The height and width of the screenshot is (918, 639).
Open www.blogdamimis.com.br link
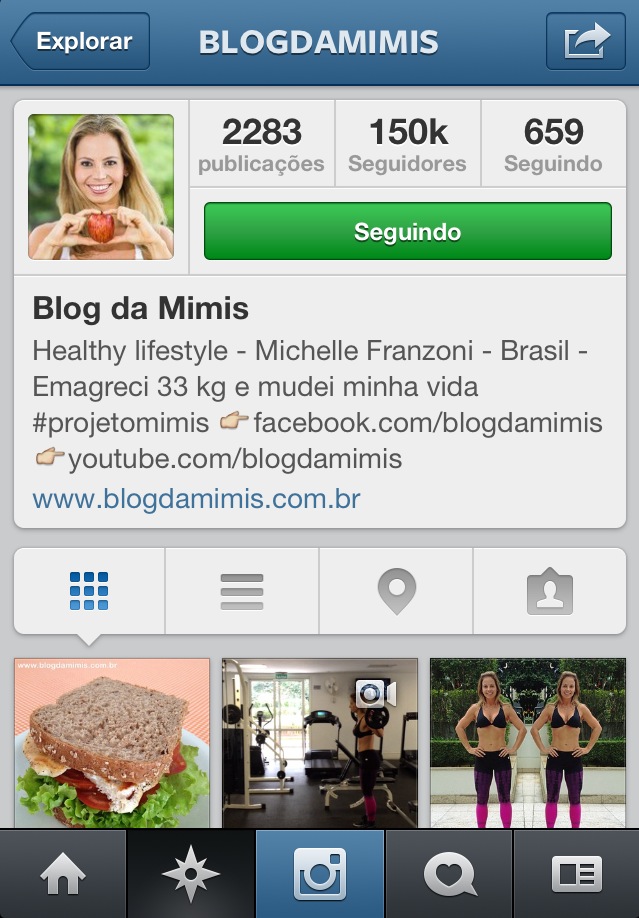196,498
